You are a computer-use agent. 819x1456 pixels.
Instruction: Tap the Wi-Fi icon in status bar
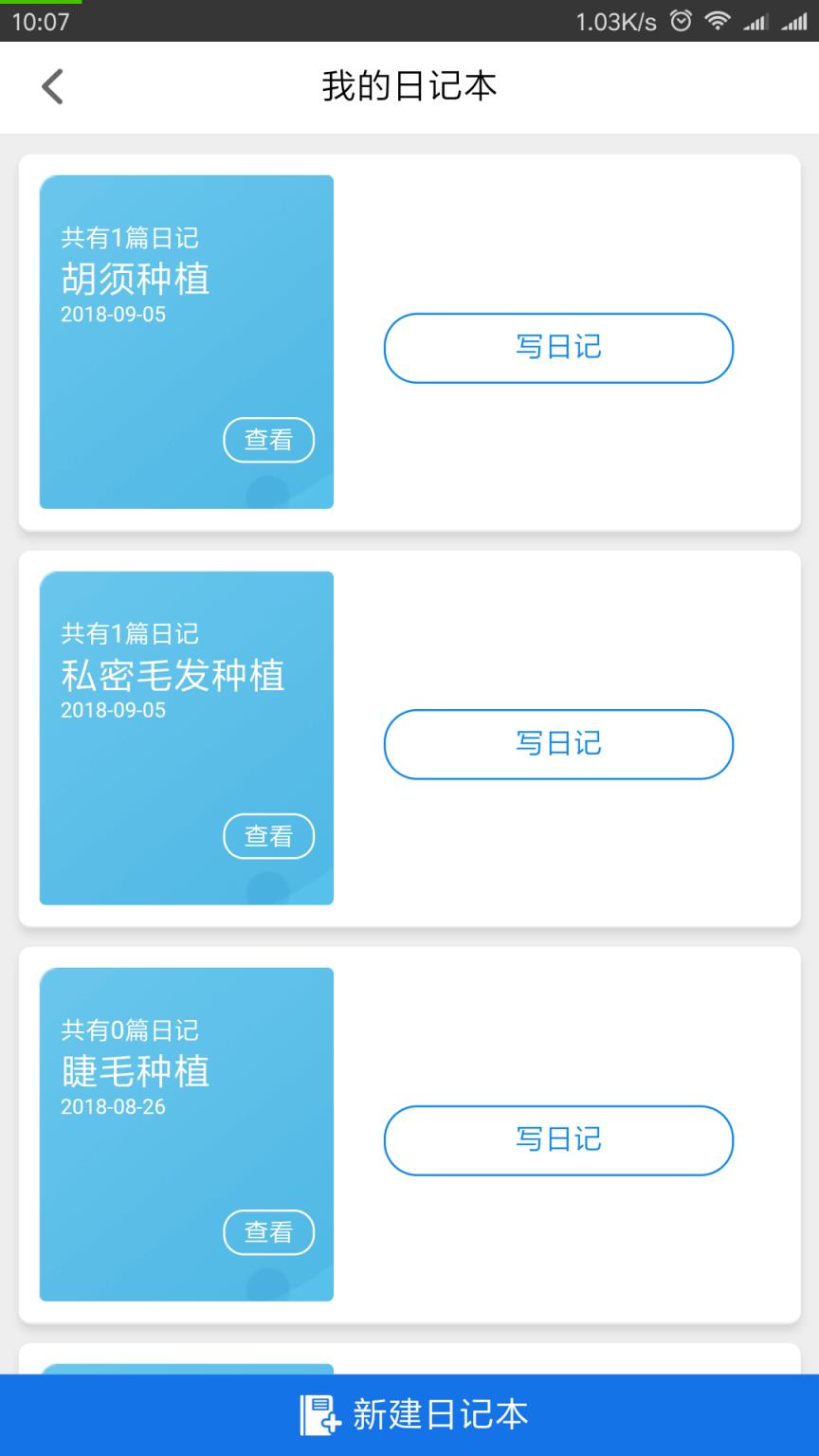(718, 20)
